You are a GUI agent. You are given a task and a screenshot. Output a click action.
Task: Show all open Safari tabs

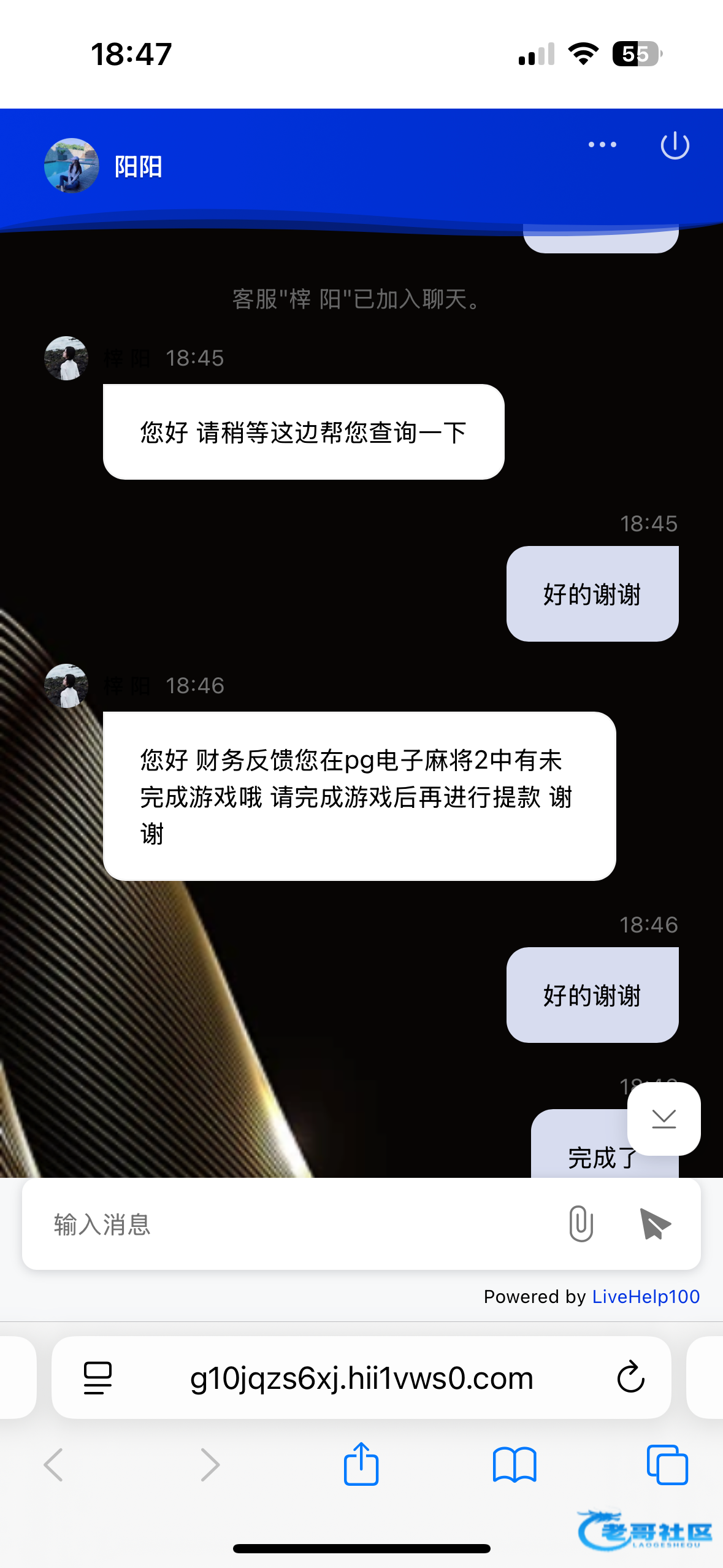click(667, 1464)
